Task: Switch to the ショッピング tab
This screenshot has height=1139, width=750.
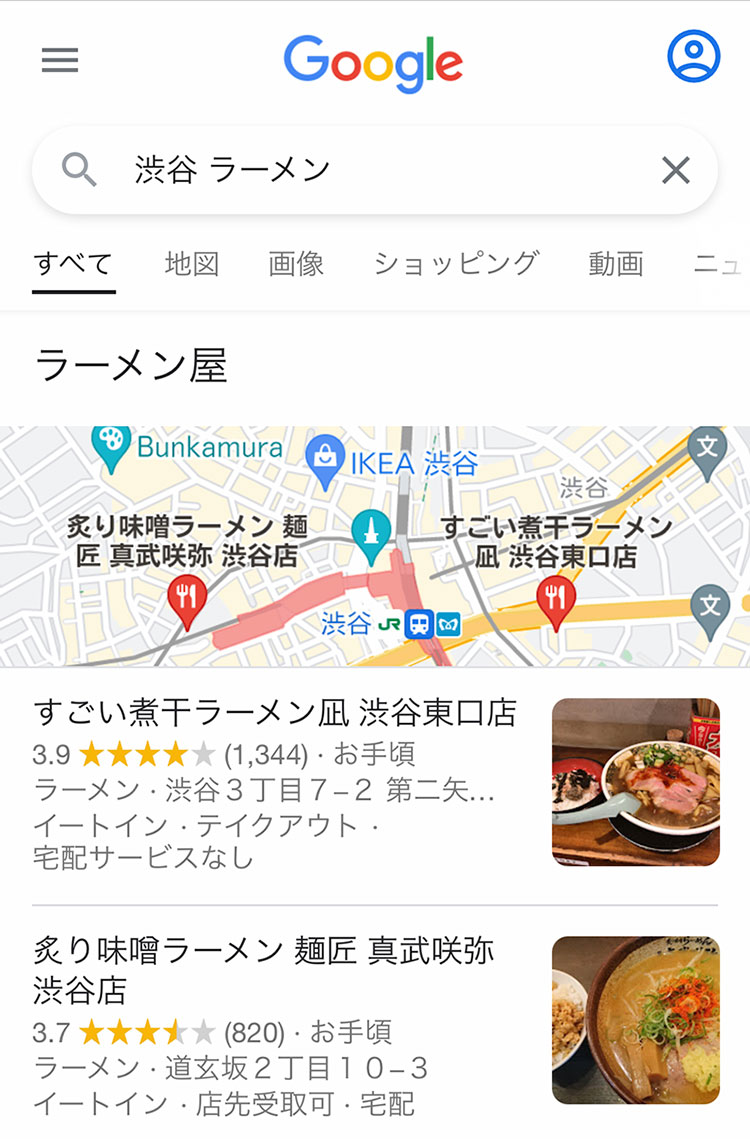Action: (458, 263)
